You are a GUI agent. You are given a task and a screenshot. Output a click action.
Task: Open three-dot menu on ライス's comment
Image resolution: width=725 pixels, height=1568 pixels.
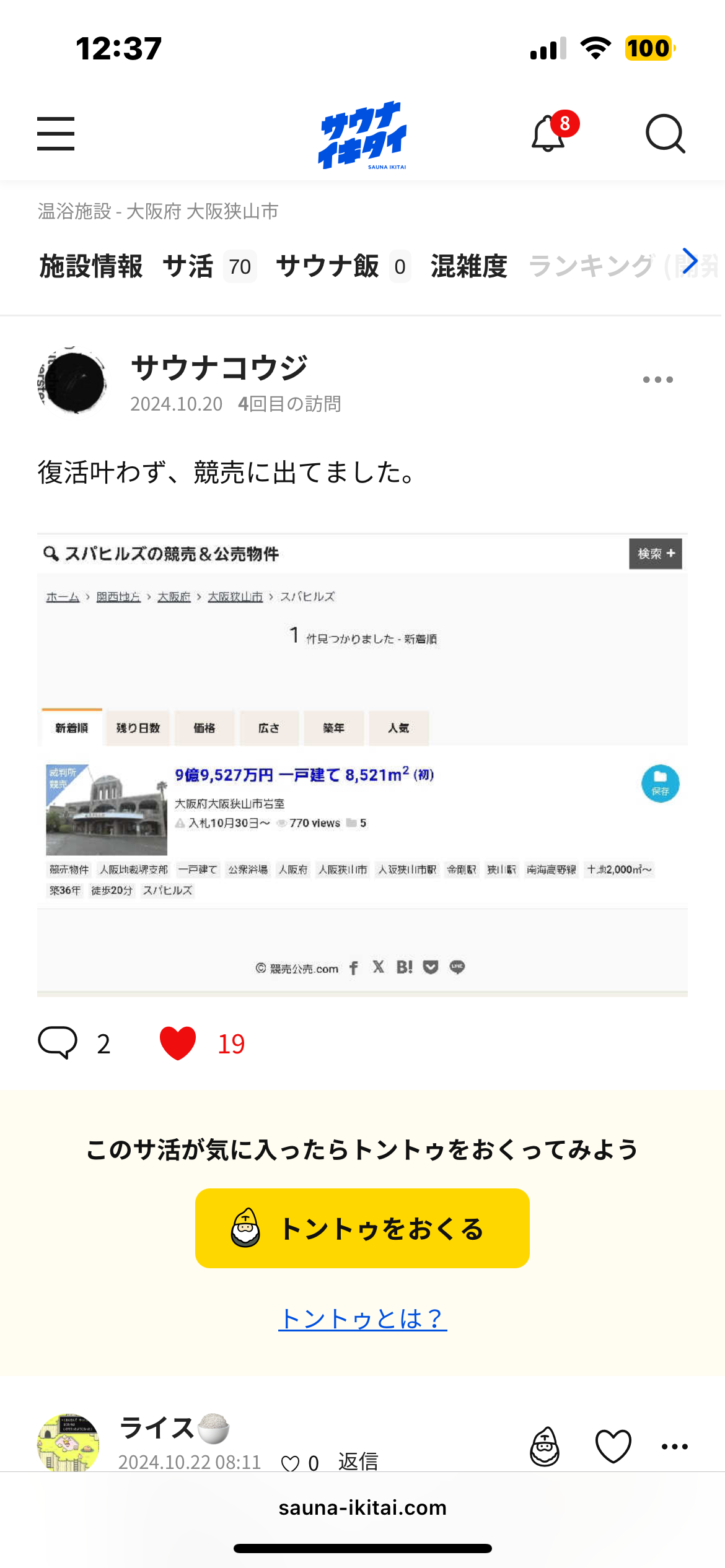click(x=674, y=1446)
